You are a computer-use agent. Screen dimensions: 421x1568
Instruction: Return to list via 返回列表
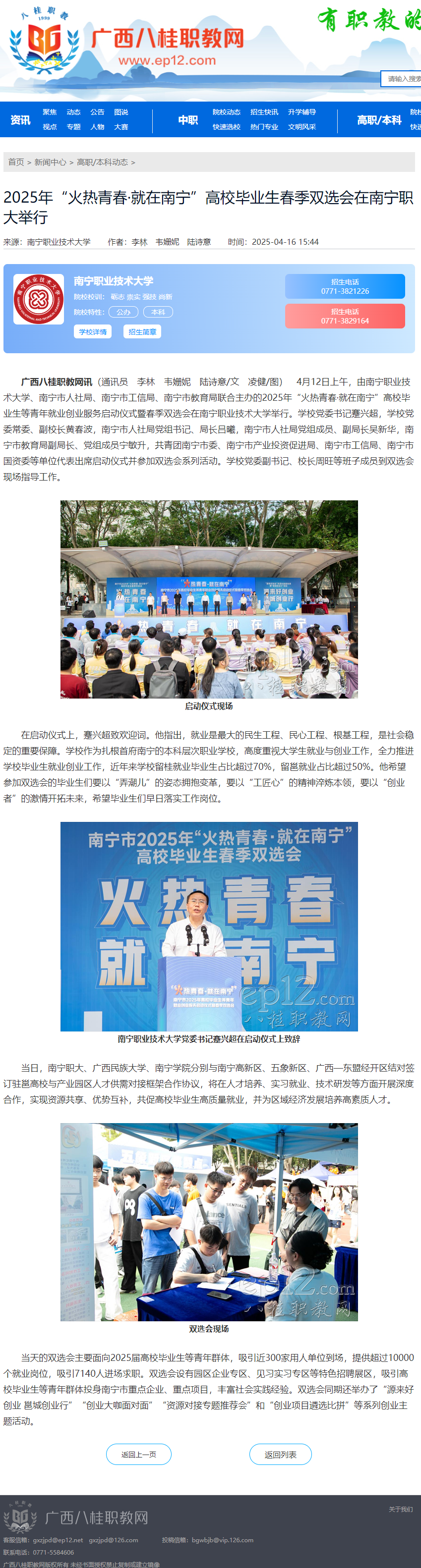click(280, 1455)
